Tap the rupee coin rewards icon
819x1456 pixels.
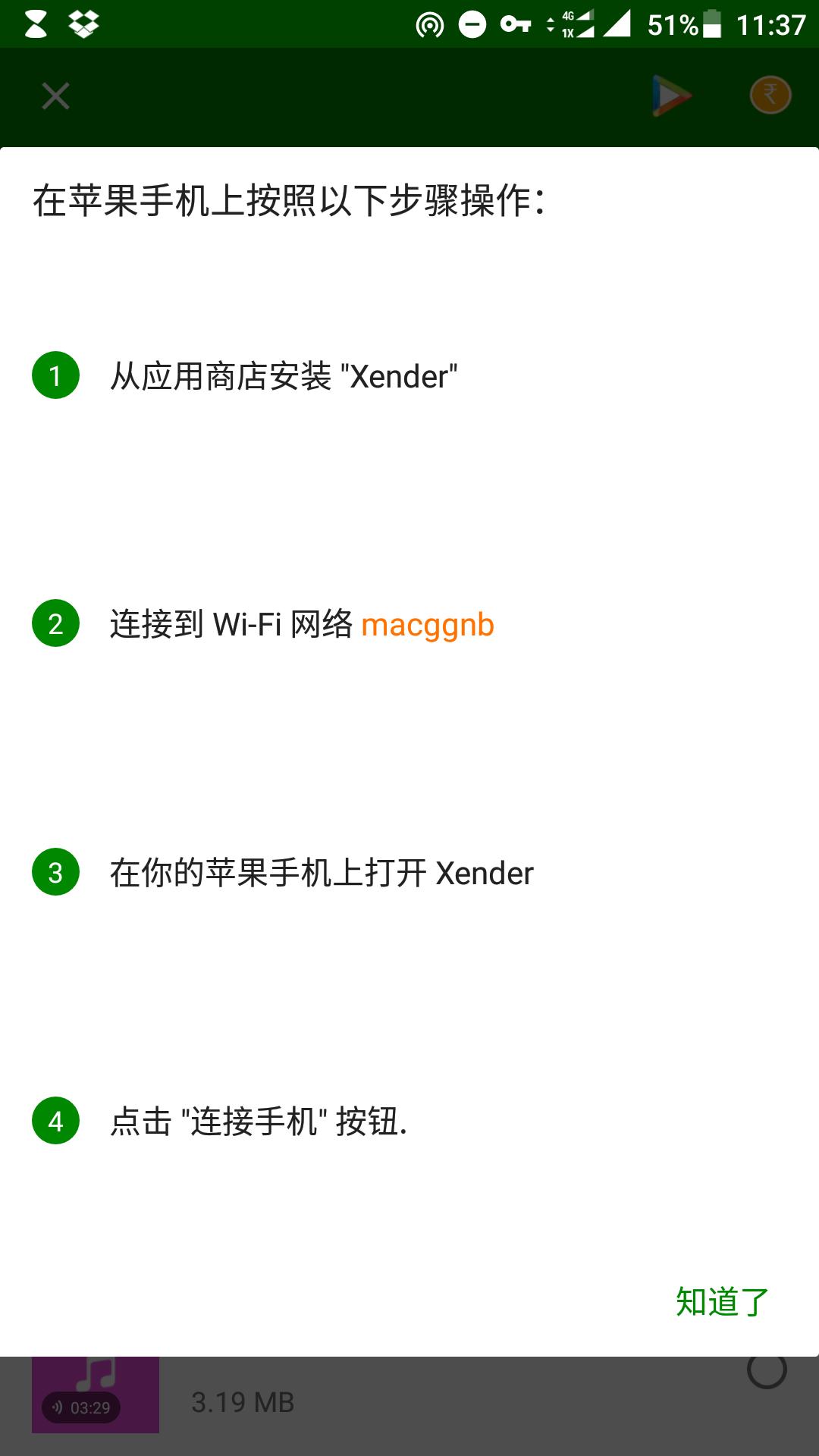[770, 96]
